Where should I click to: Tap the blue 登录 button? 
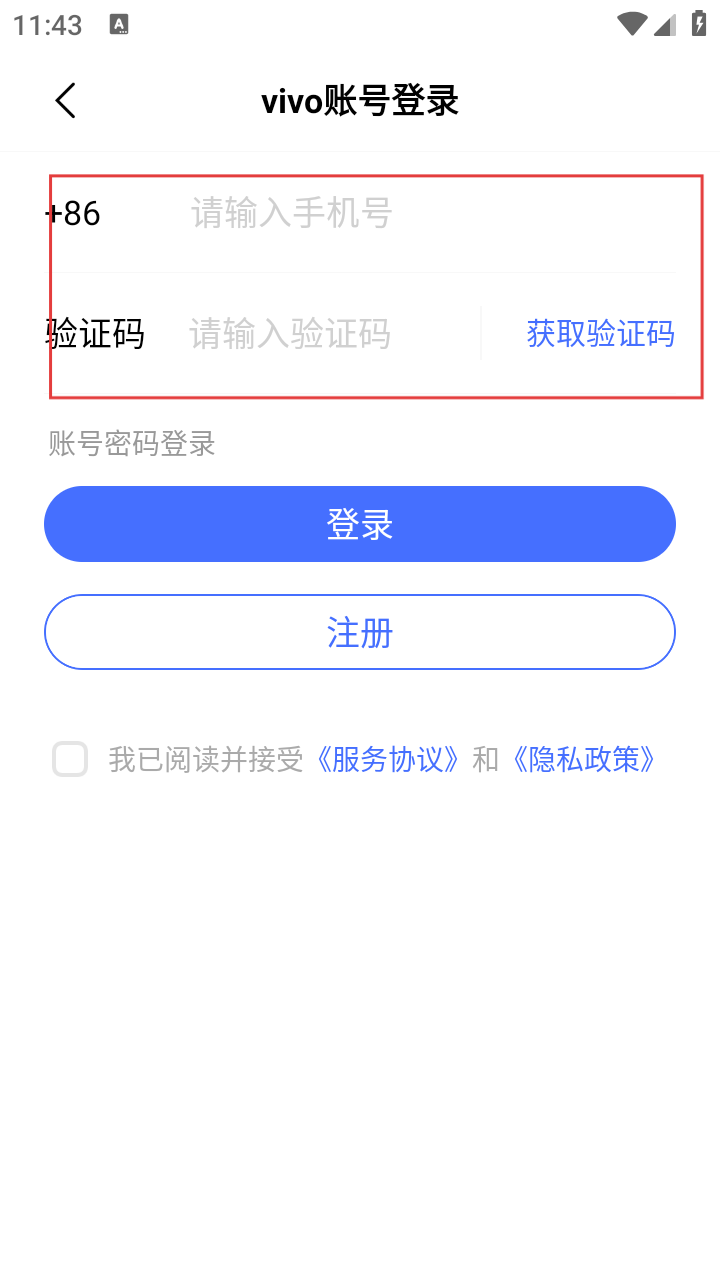[360, 524]
